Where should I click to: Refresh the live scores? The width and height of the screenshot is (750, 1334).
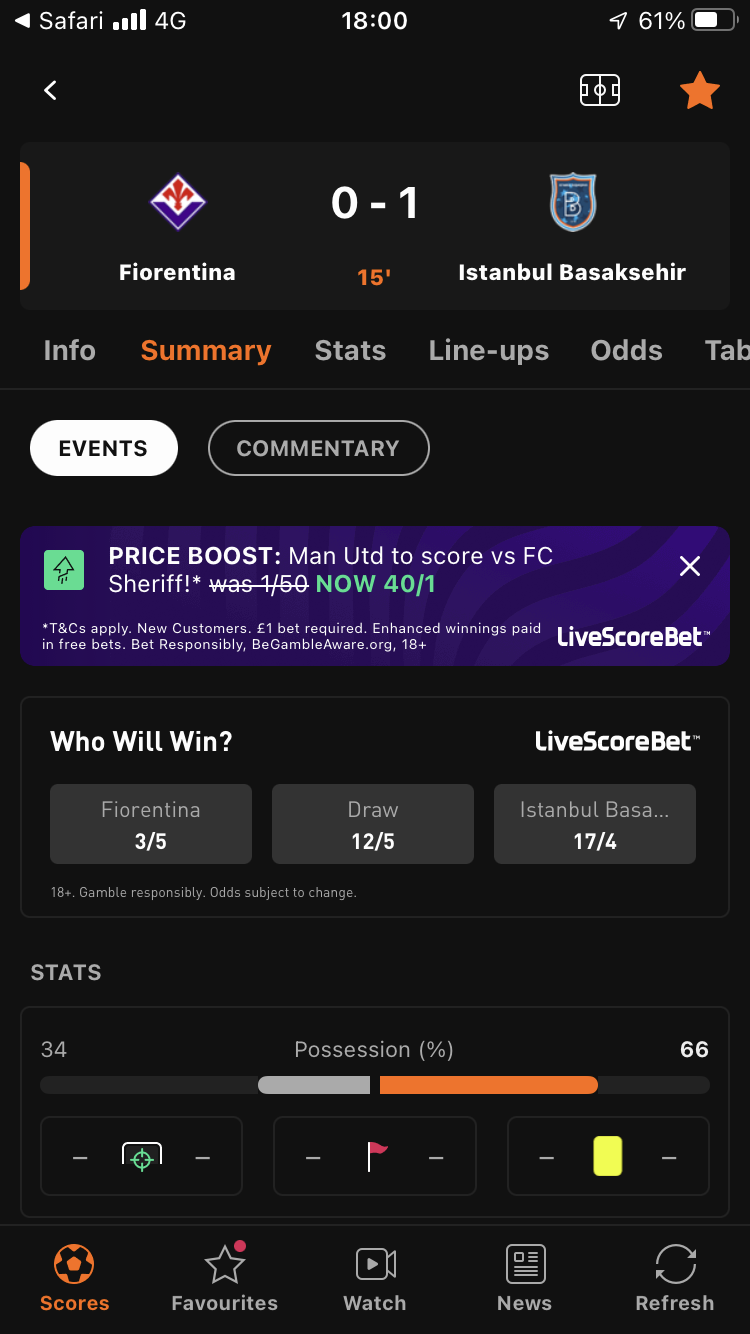pyautogui.click(x=675, y=1278)
